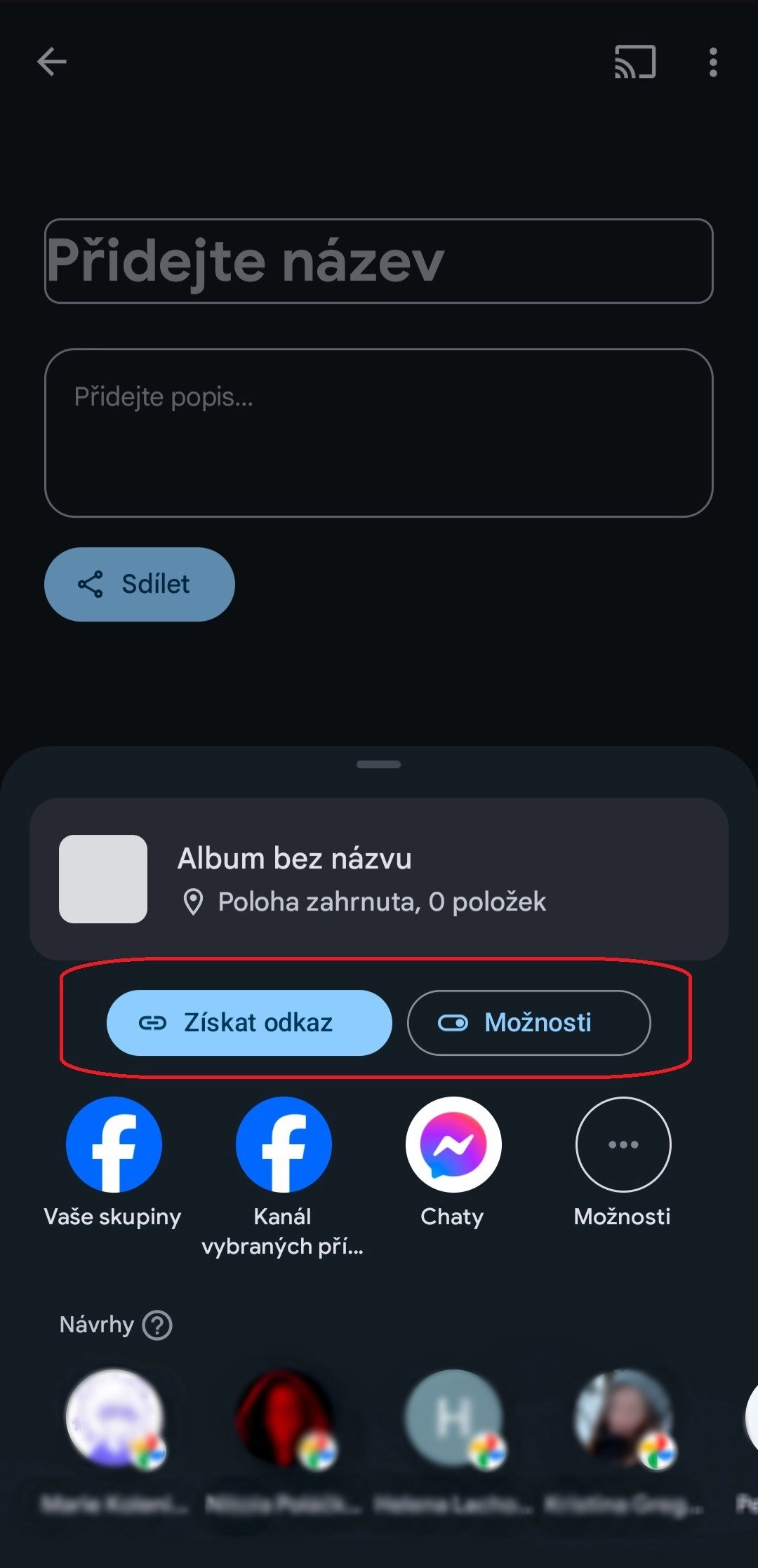758x1568 pixels.
Task: Open the three-dot overflow menu
Action: click(713, 63)
